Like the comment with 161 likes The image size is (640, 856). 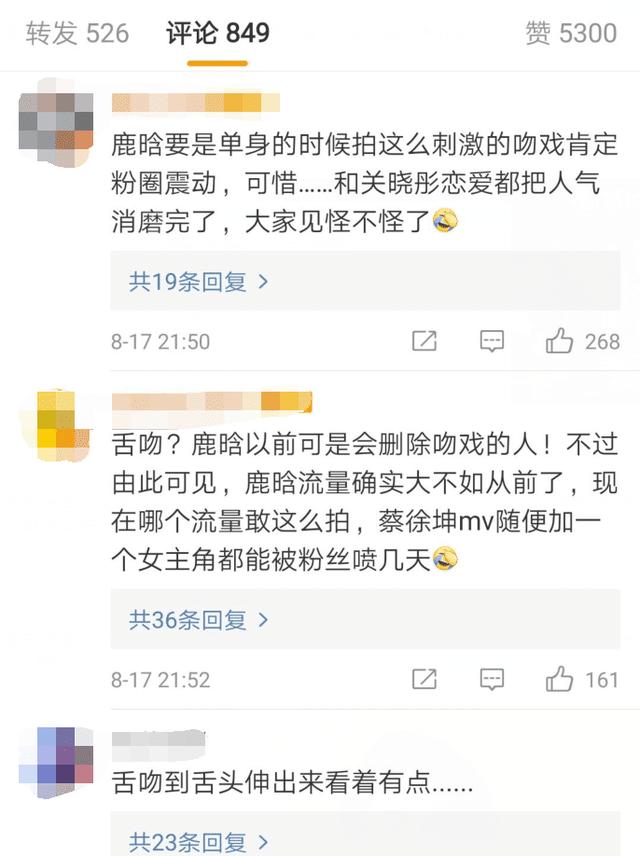coord(559,680)
